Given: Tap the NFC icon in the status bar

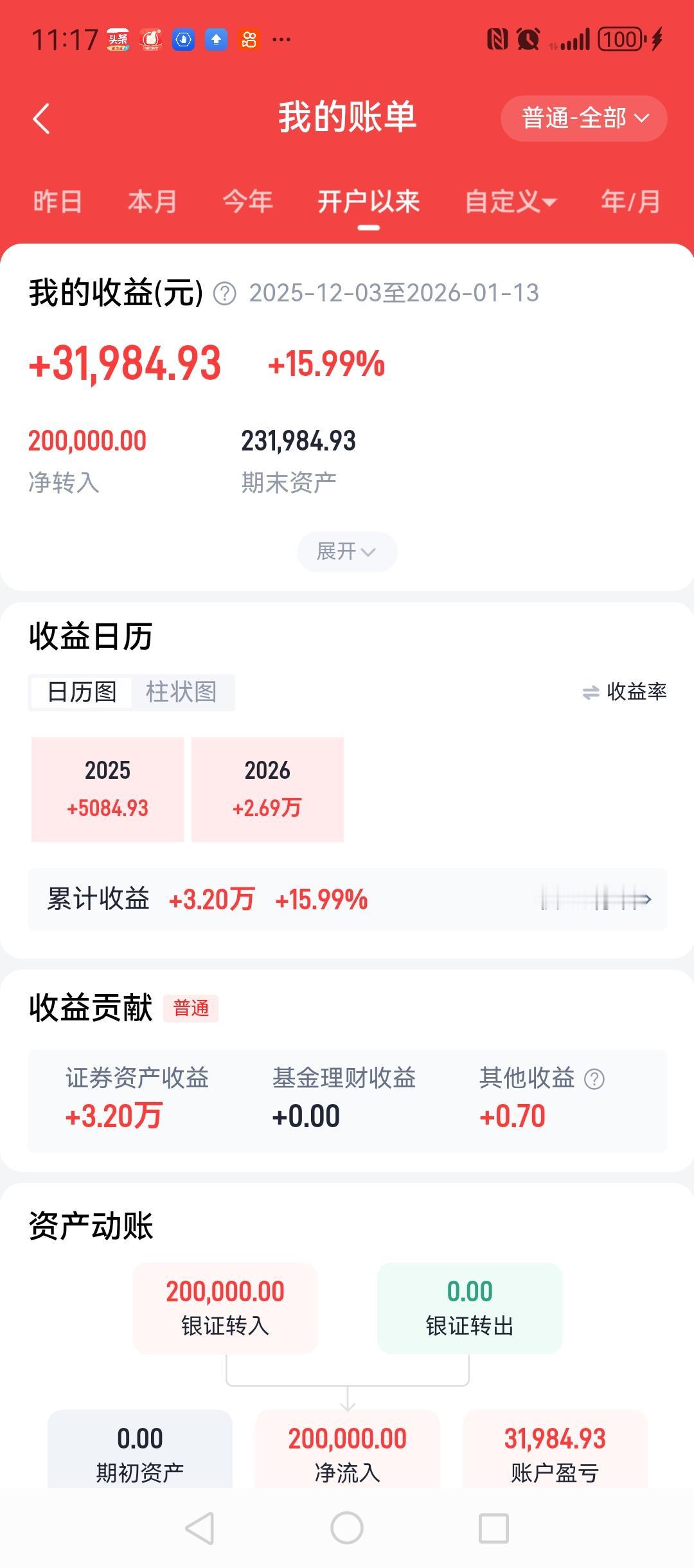Looking at the screenshot, I should tap(495, 40).
